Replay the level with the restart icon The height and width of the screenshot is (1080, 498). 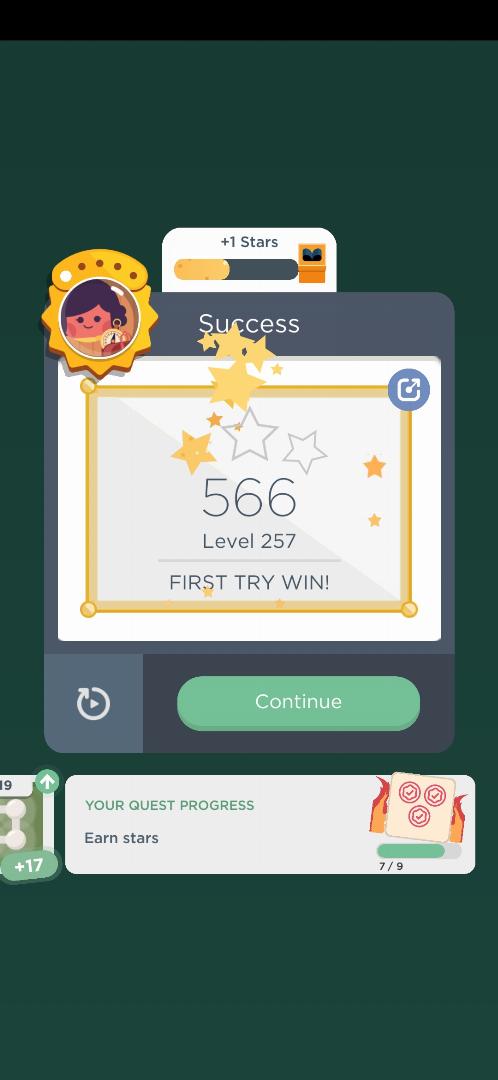[93, 704]
